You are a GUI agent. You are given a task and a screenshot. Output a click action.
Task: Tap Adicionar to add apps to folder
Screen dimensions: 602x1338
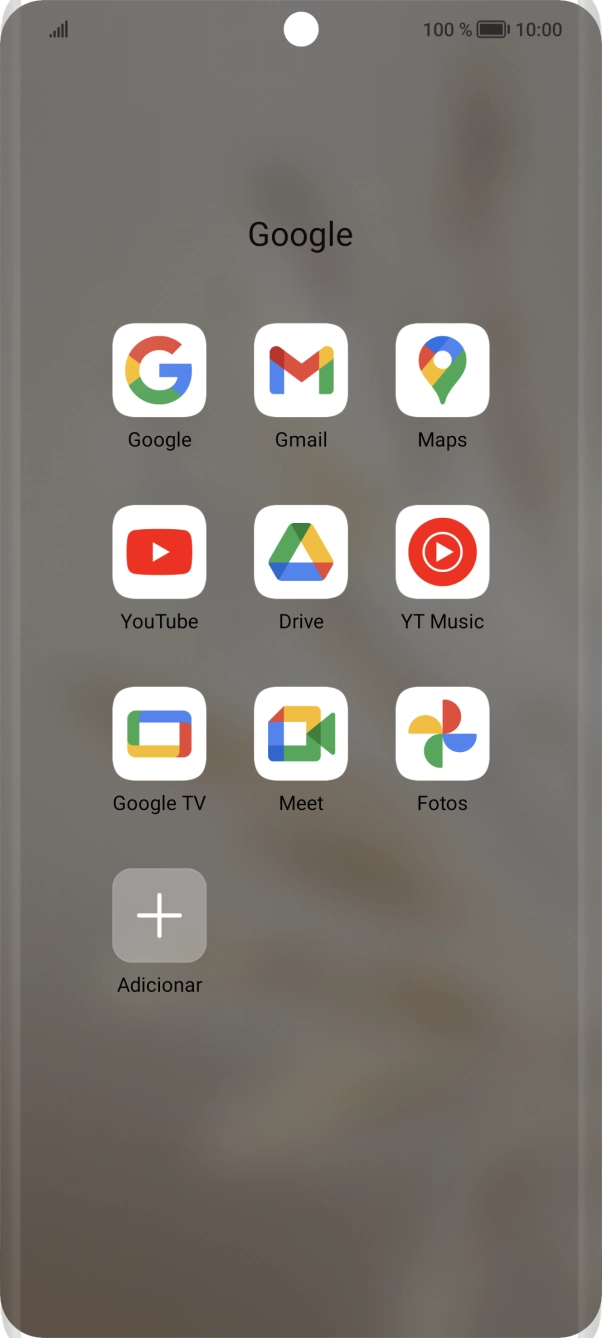point(159,916)
